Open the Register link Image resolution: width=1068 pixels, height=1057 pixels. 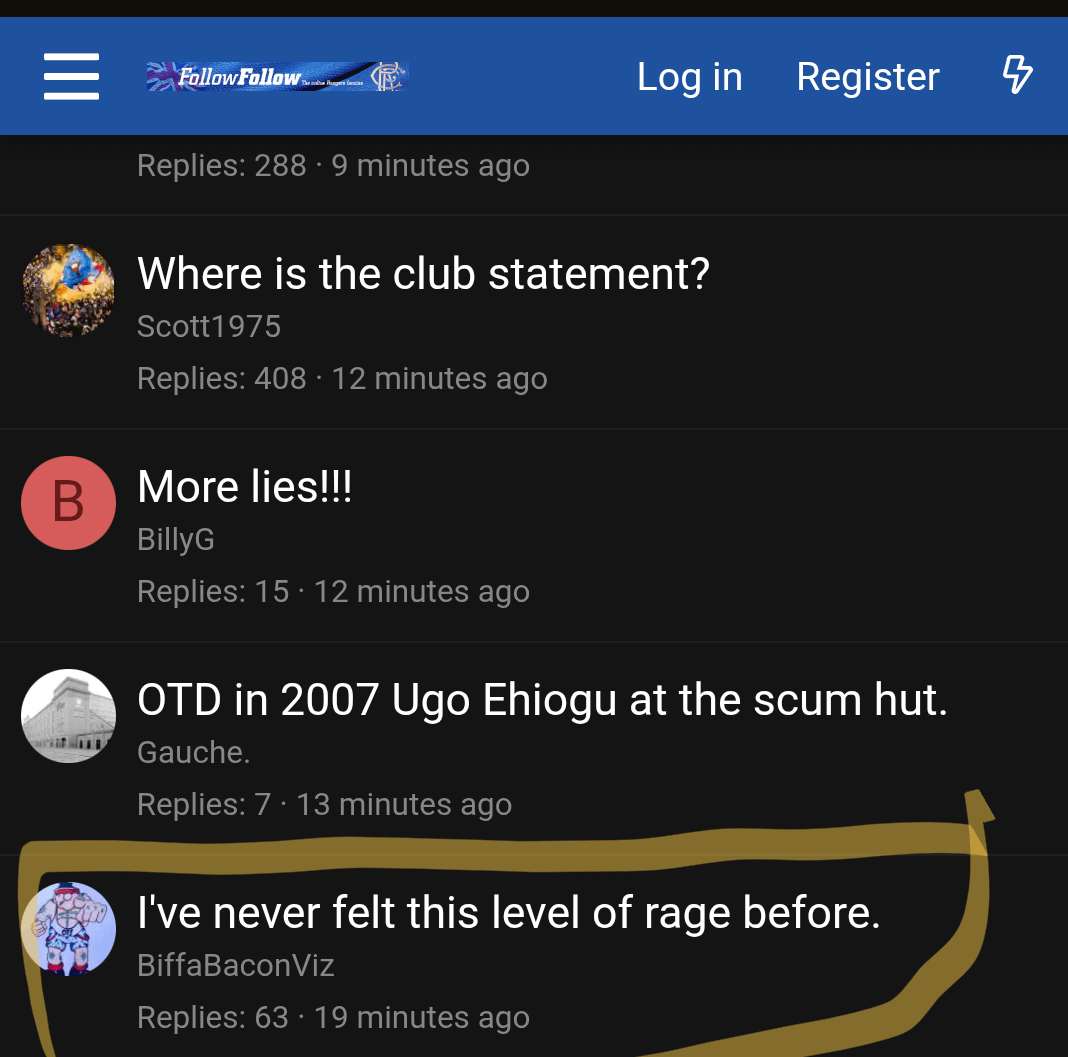867,77
